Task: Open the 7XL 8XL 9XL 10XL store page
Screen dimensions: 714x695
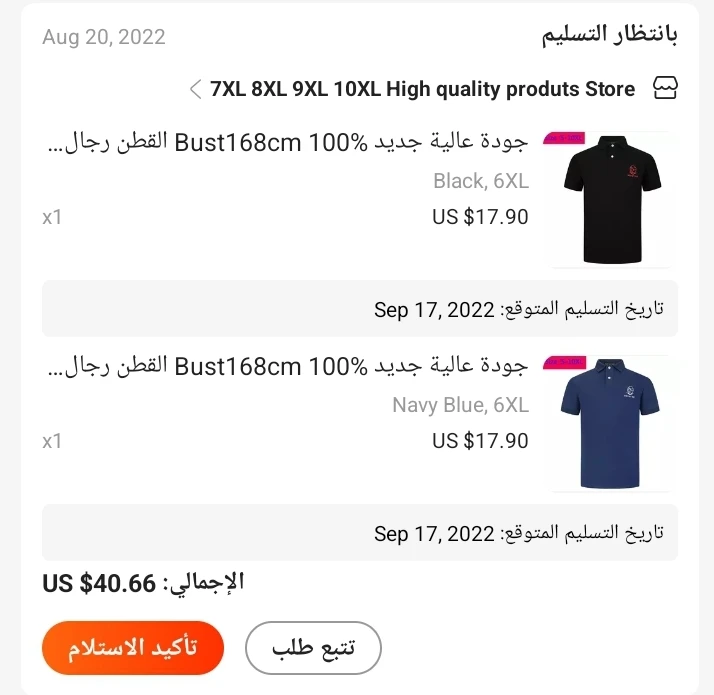Action: [422, 89]
